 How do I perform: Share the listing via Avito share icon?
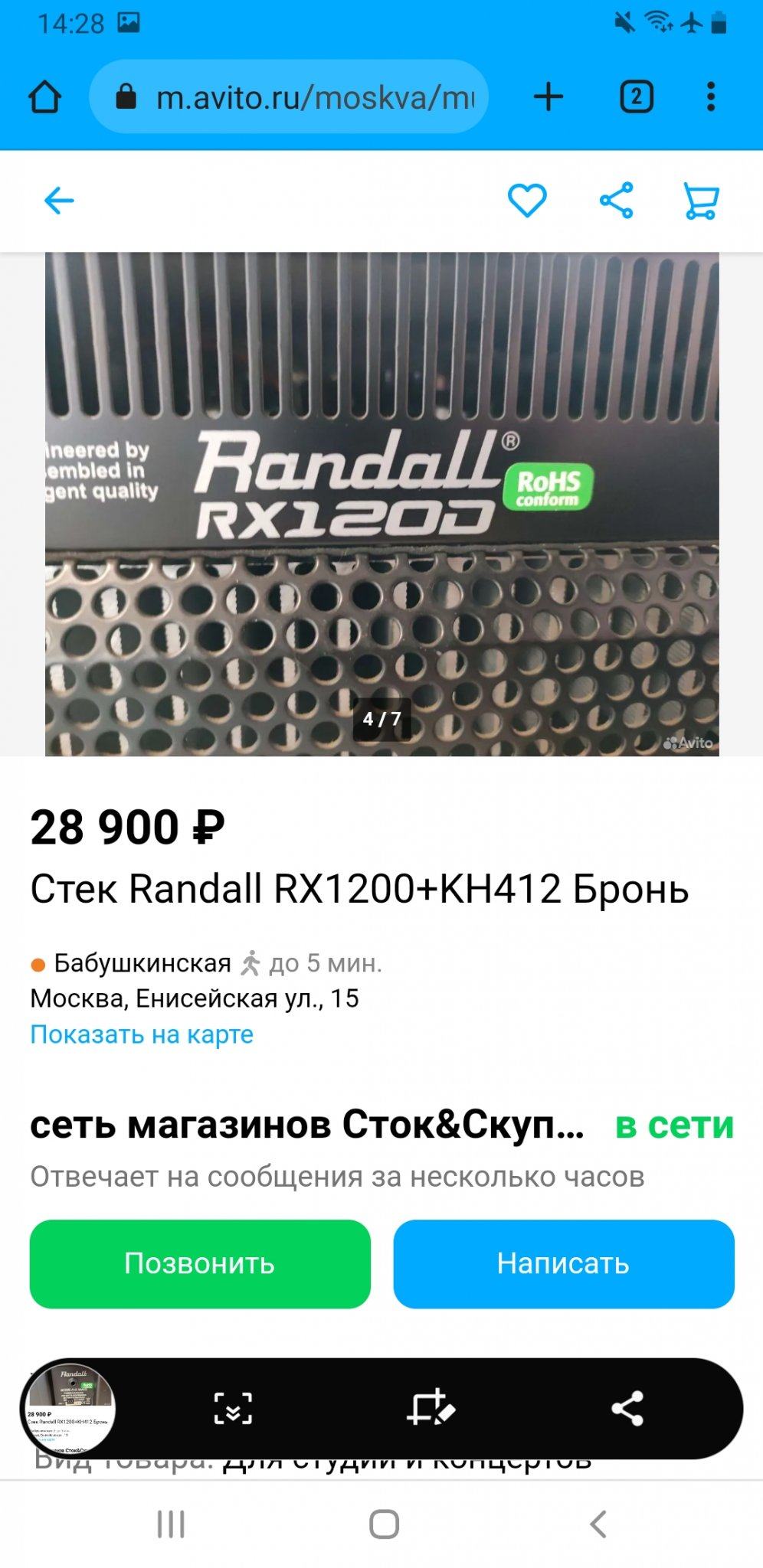[x=616, y=201]
